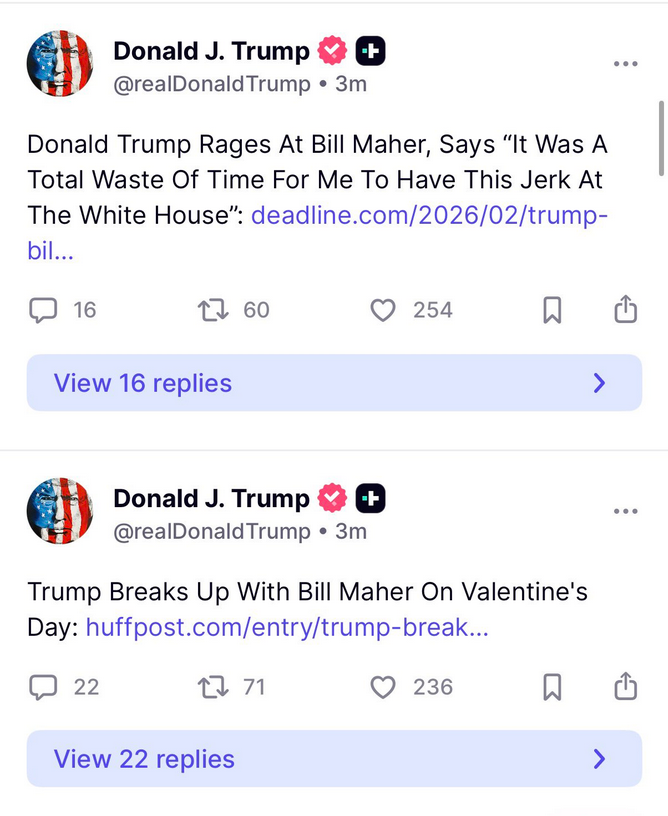Open the huffpost.com article link
668x816 pixels.
tap(287, 629)
